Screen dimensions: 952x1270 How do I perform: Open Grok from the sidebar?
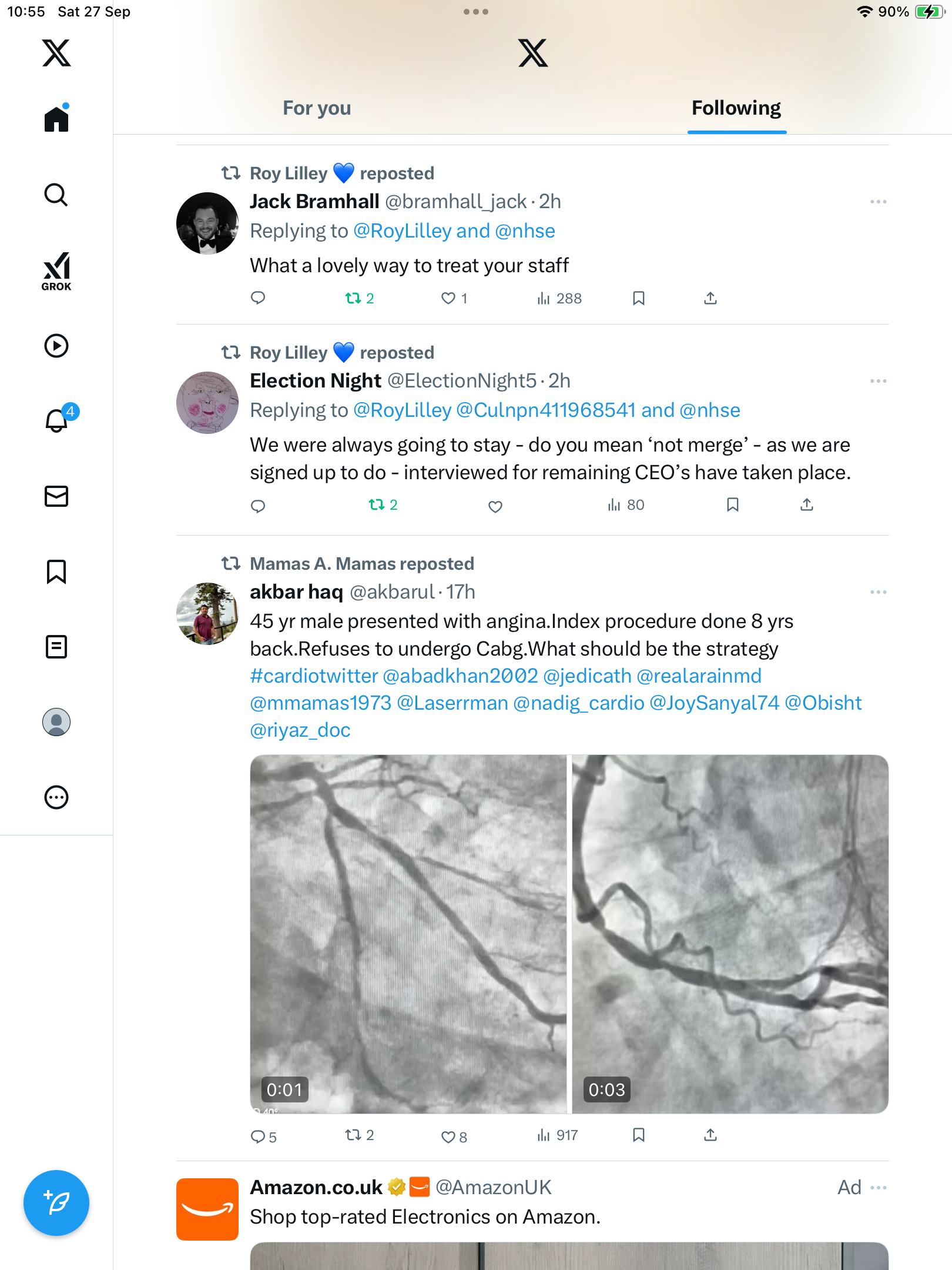(56, 272)
